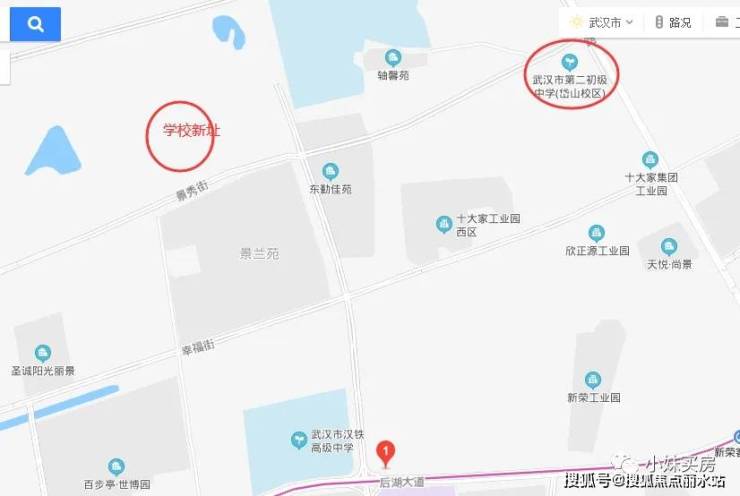Open the 欣正源工业园 marker
740x496 pixels.
[x=596, y=233]
